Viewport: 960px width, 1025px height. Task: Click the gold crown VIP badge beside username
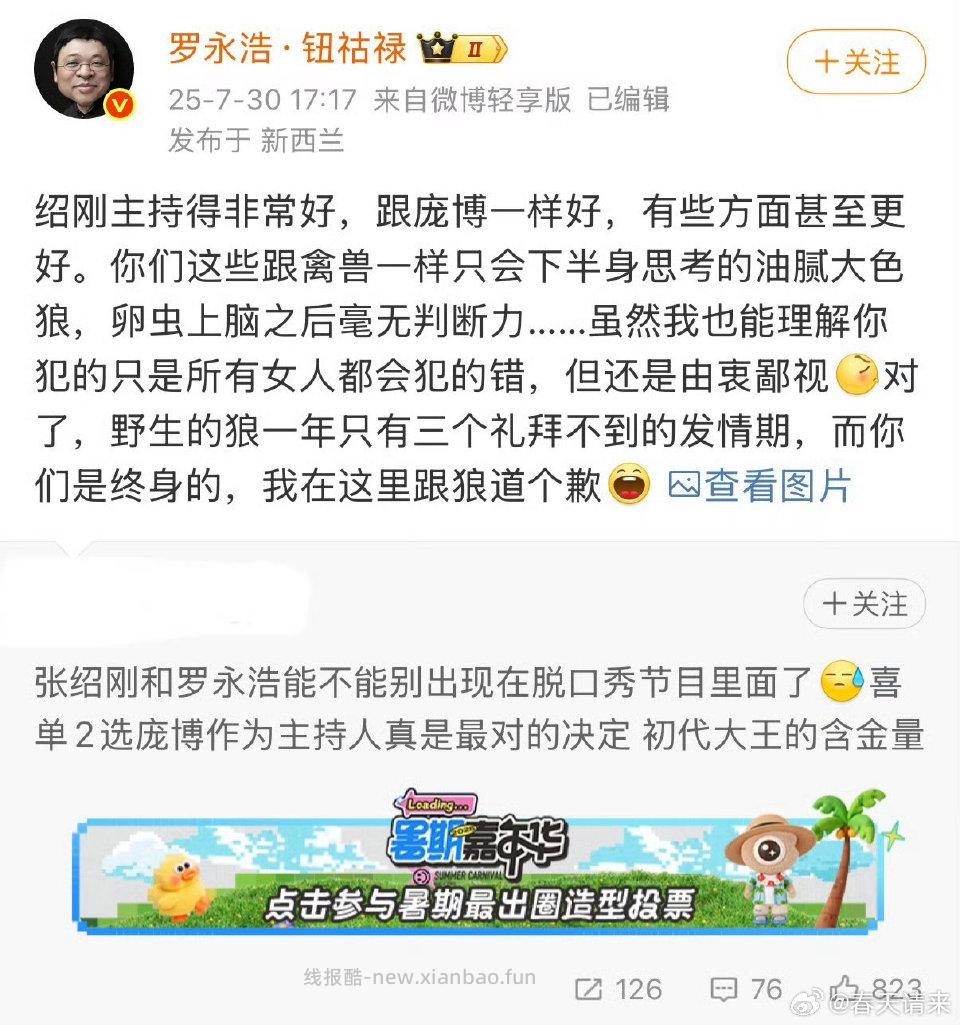click(438, 47)
